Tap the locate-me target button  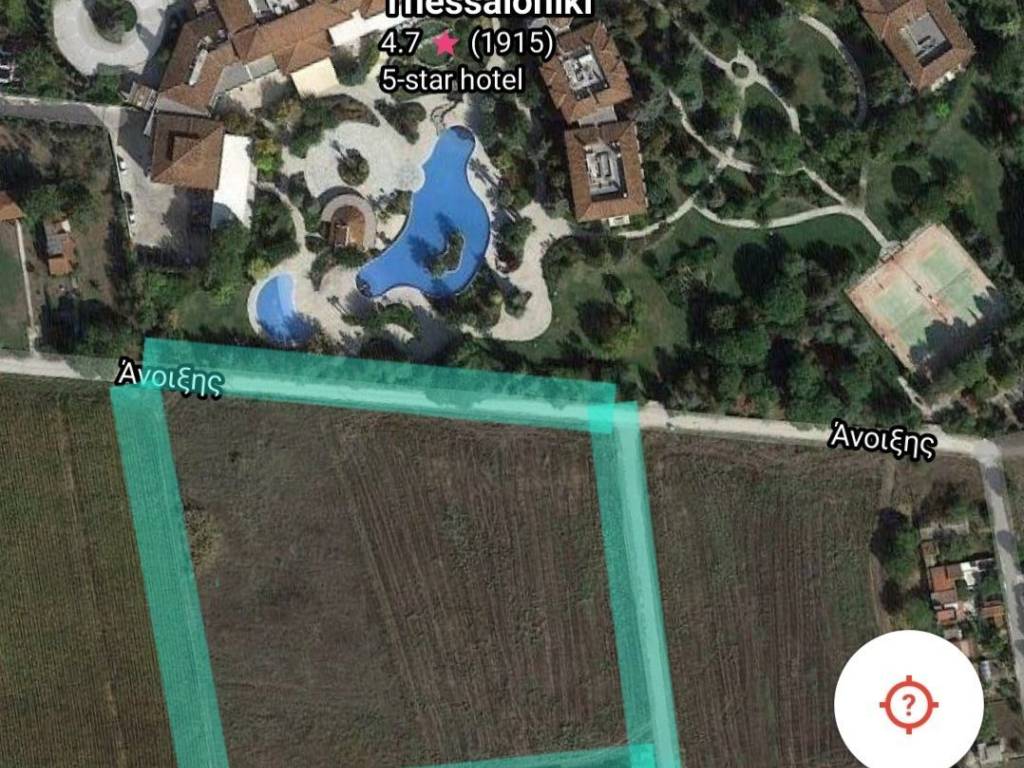pos(908,704)
